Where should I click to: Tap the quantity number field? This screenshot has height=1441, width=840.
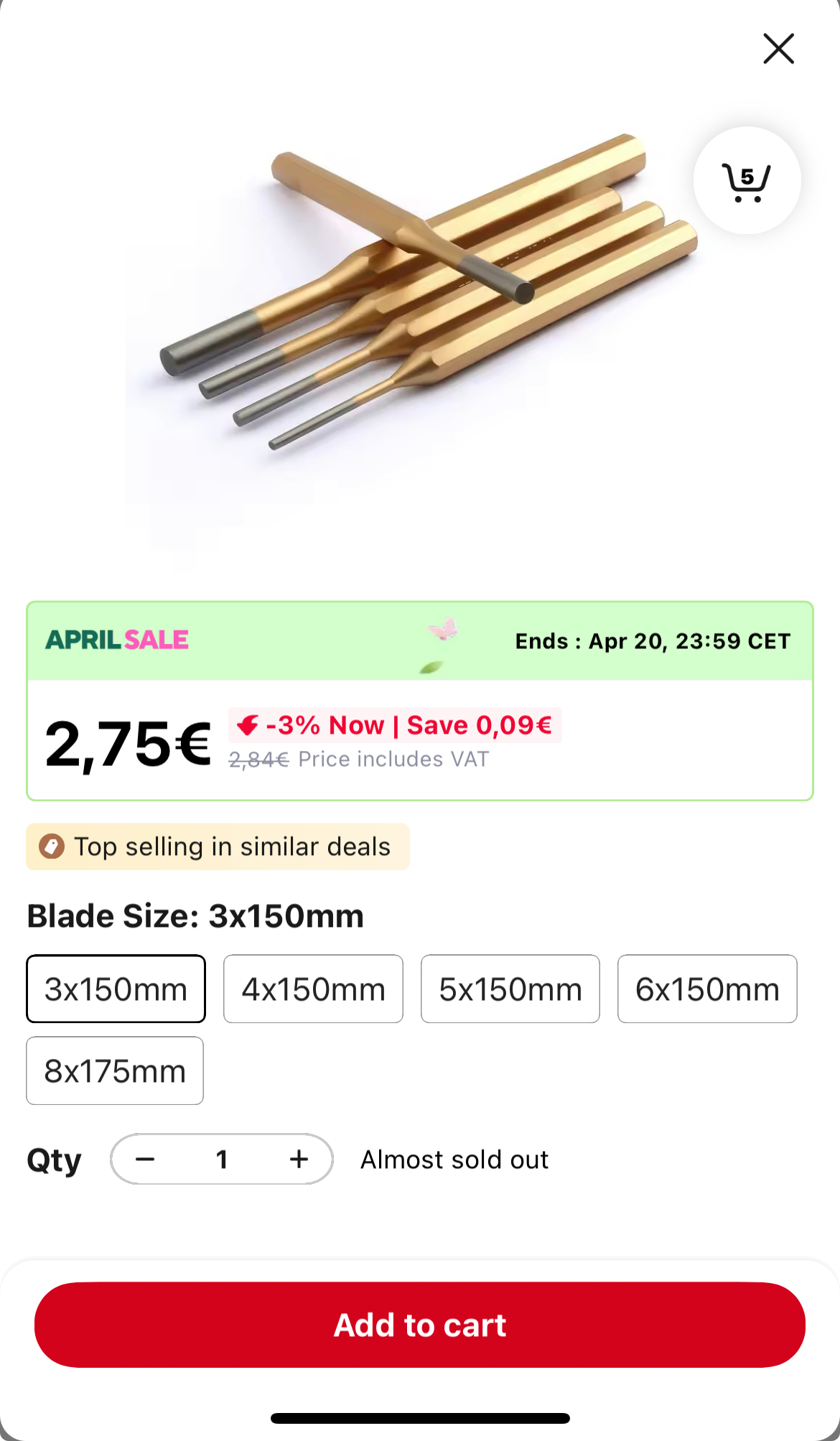[x=222, y=1159]
